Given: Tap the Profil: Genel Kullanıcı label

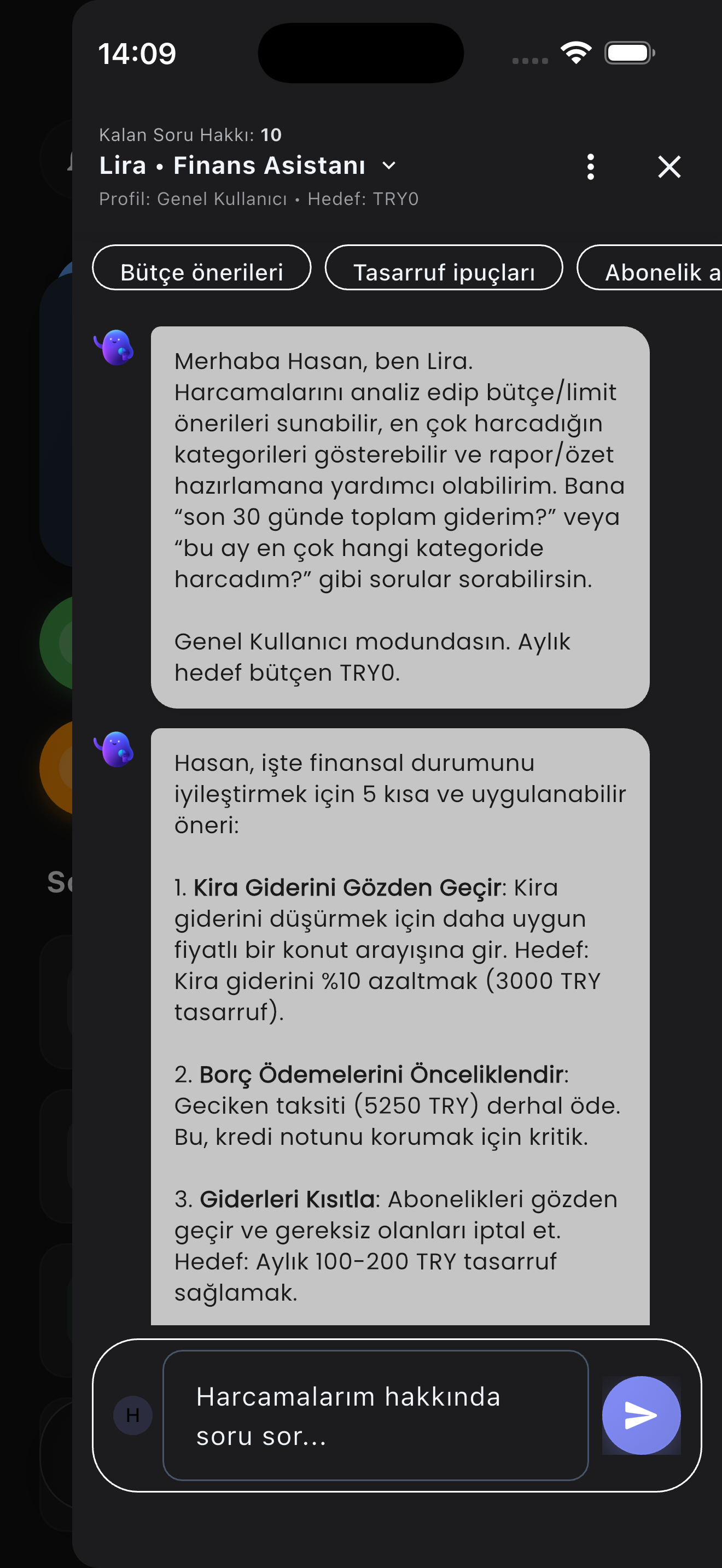Looking at the screenshot, I should 193,198.
